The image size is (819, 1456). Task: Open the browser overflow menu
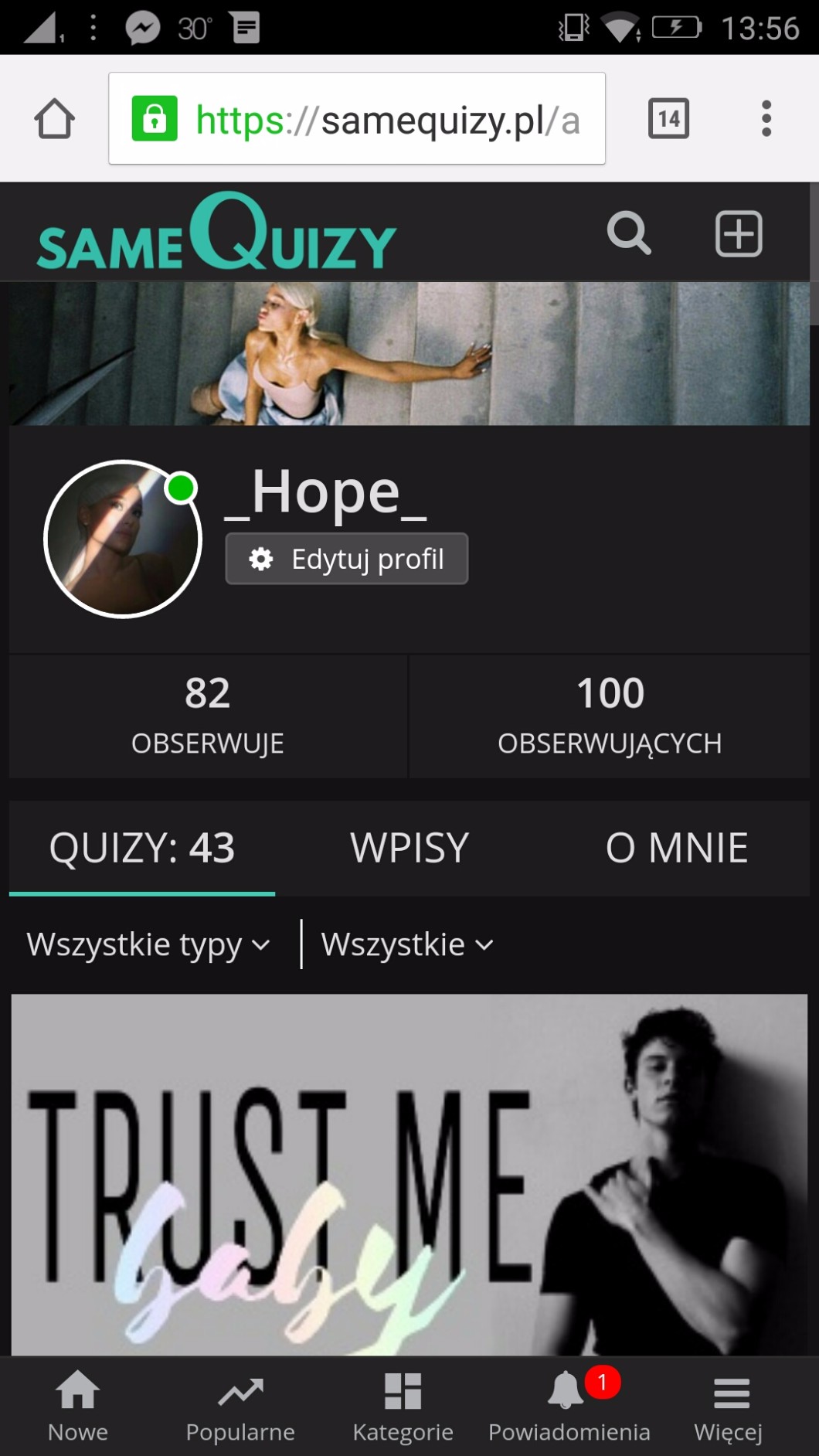click(766, 119)
